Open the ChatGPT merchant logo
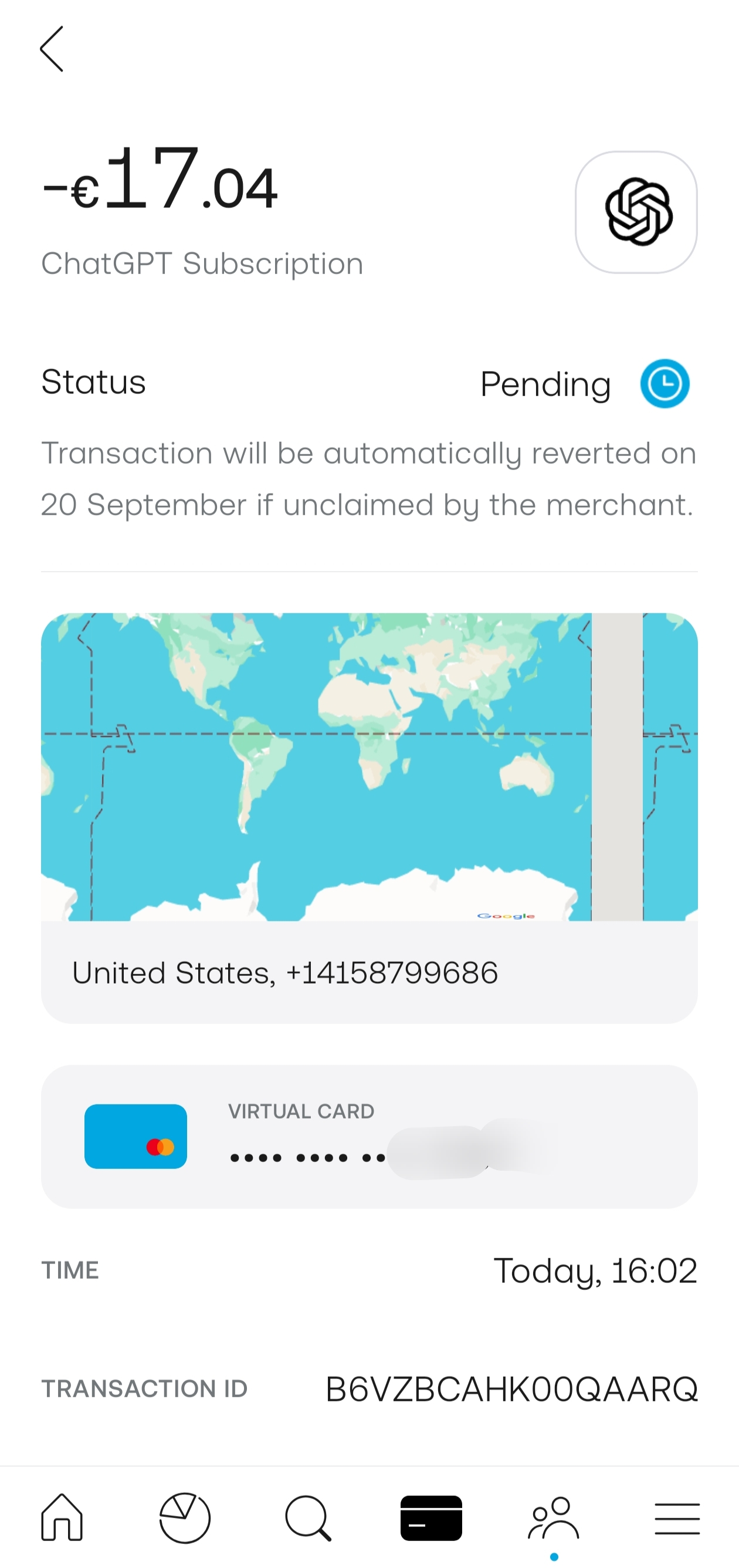739x1568 pixels. click(x=636, y=212)
